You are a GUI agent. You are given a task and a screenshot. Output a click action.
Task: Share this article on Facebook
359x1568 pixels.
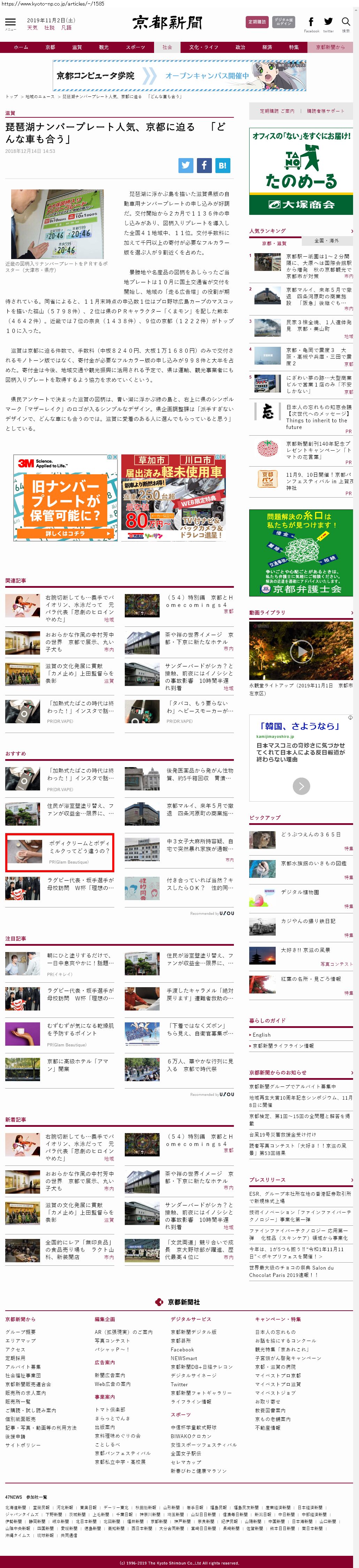204,165
